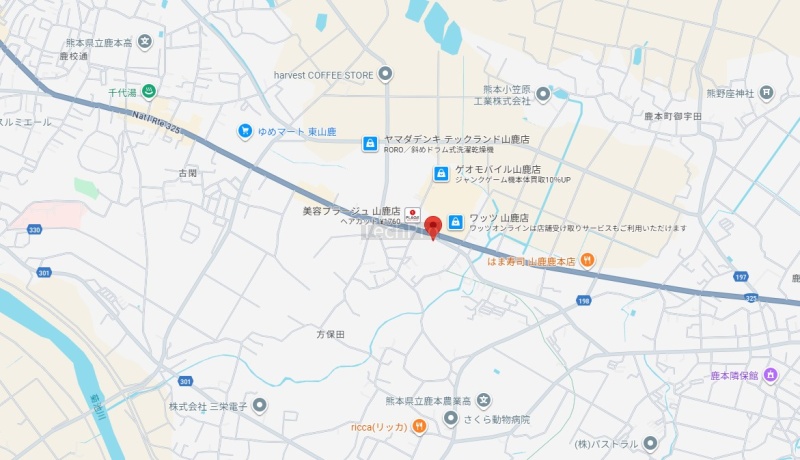Open 千代湯 hot spring marker
The width and height of the screenshot is (800, 460).
point(148,92)
